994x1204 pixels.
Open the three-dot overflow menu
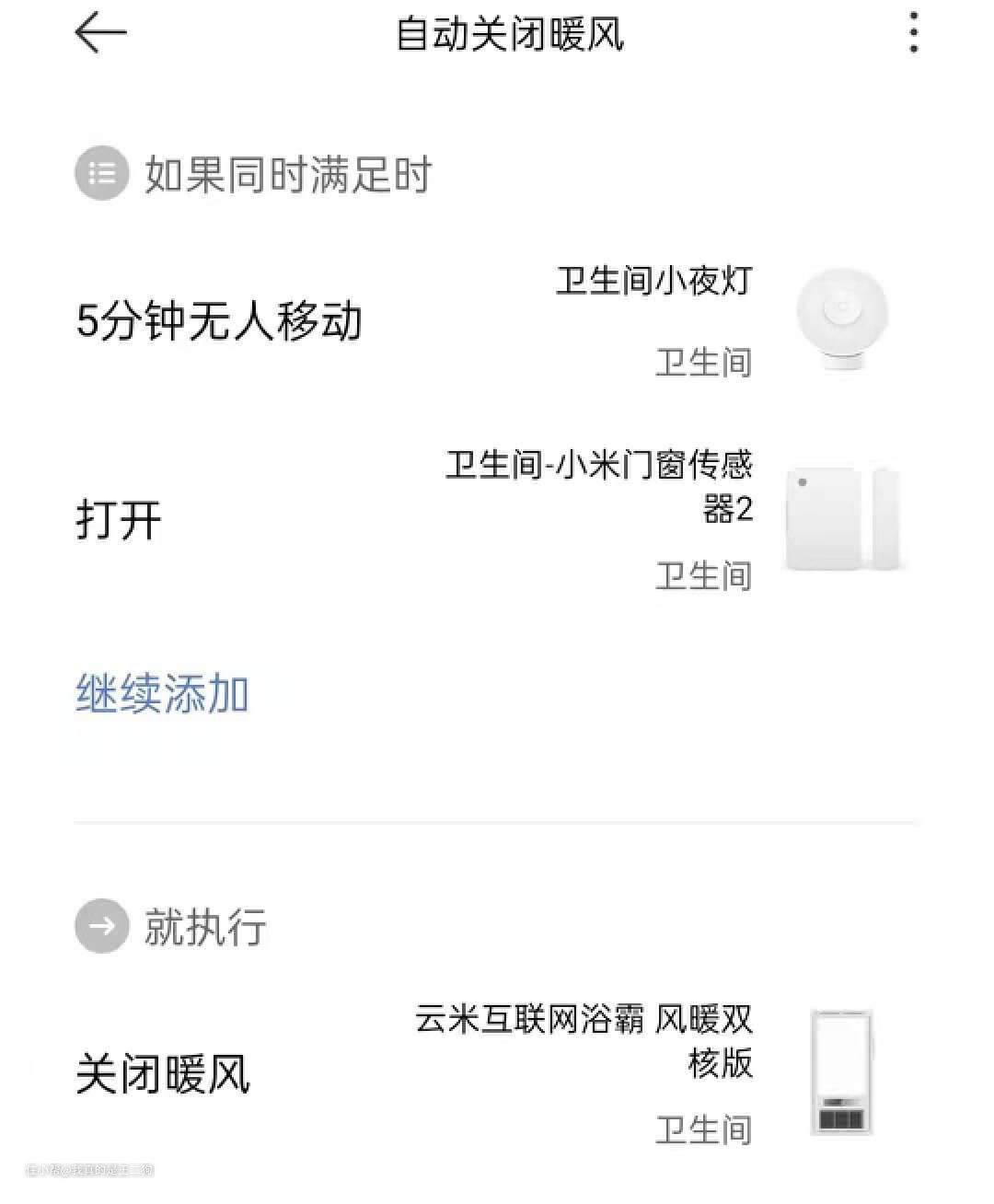913,33
